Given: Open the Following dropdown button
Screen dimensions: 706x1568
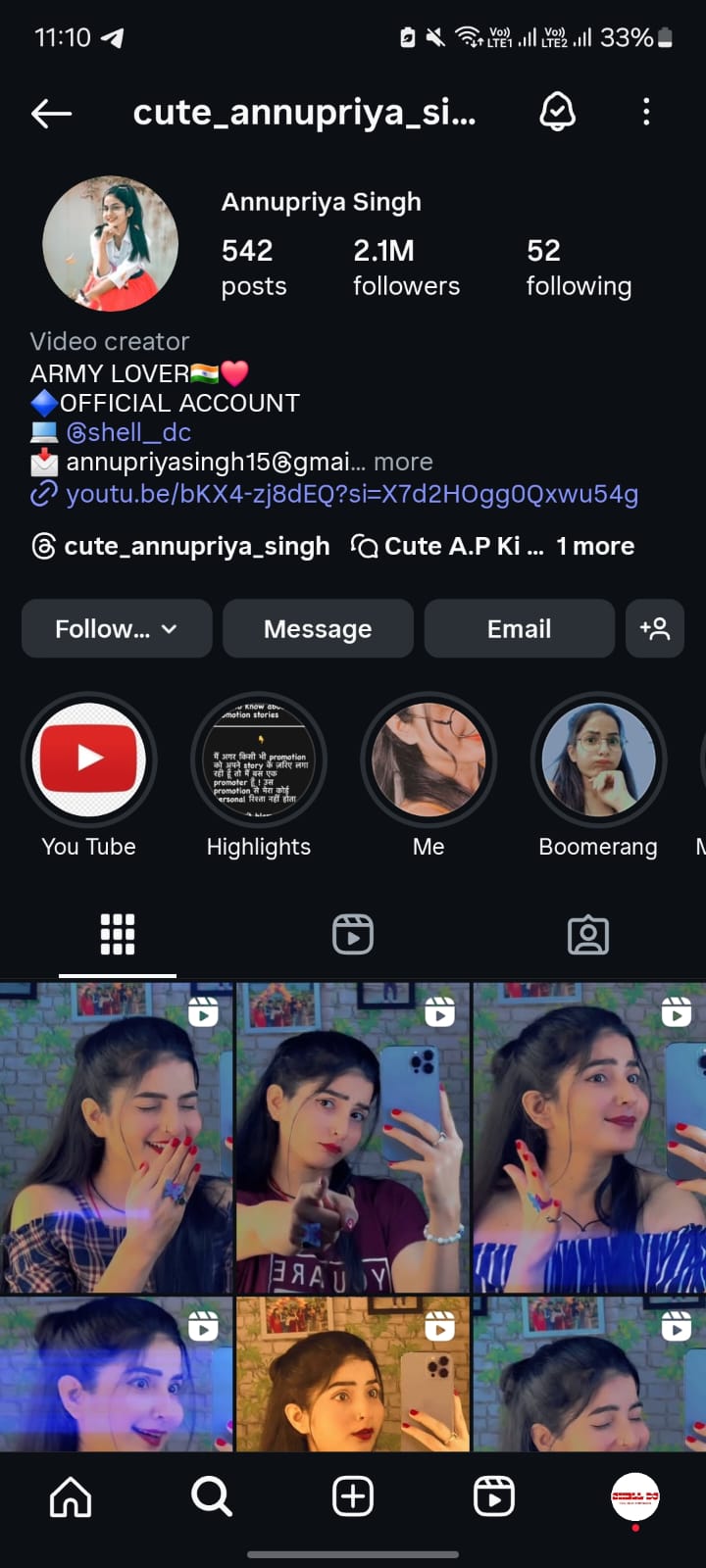Looking at the screenshot, I should click(117, 628).
